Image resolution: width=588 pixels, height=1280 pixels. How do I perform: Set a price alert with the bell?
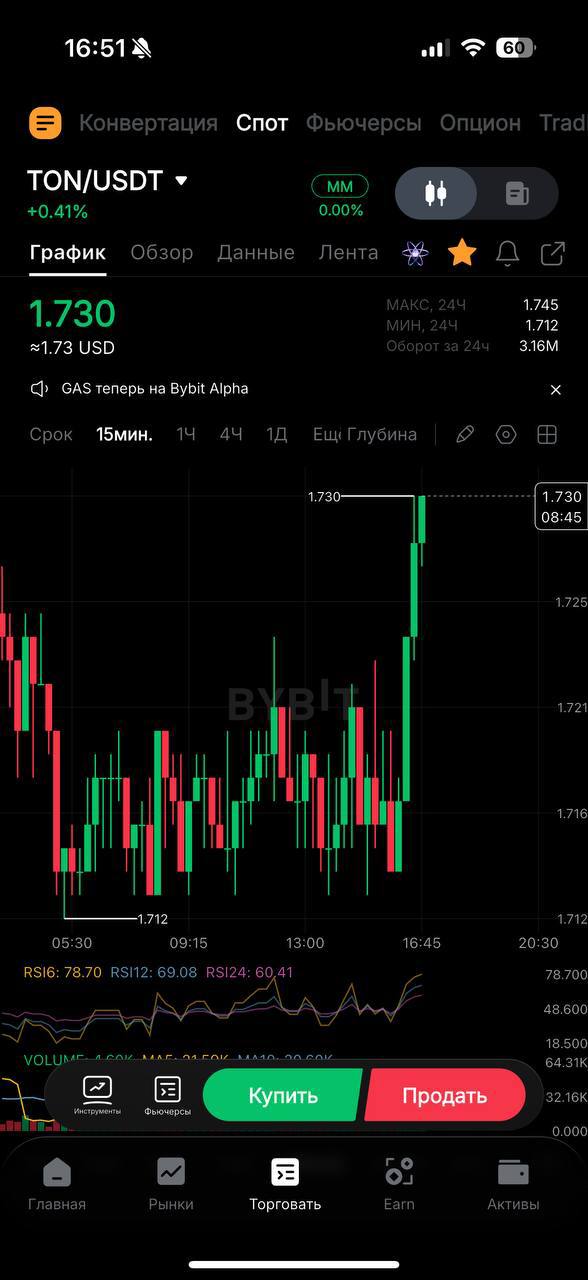[508, 253]
